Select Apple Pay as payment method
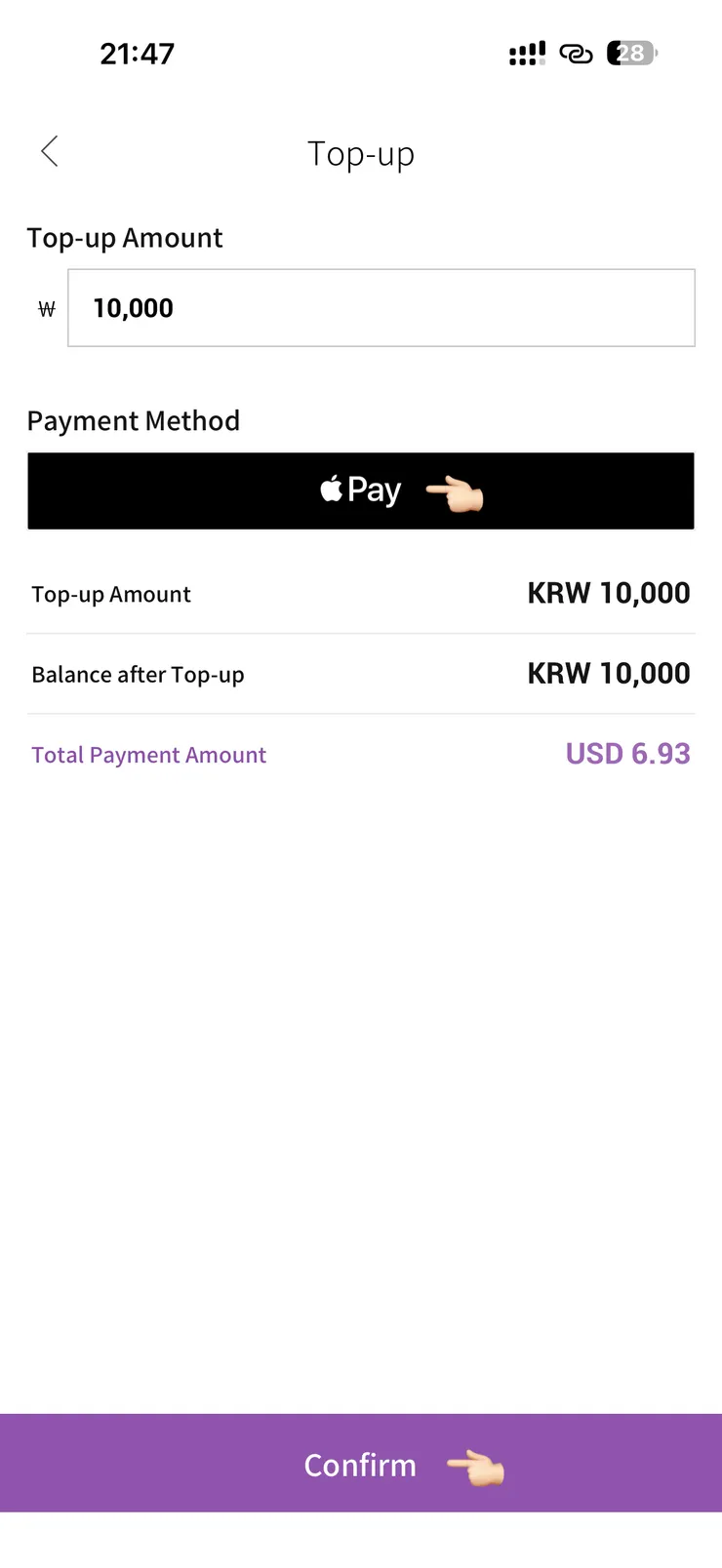 tap(360, 490)
